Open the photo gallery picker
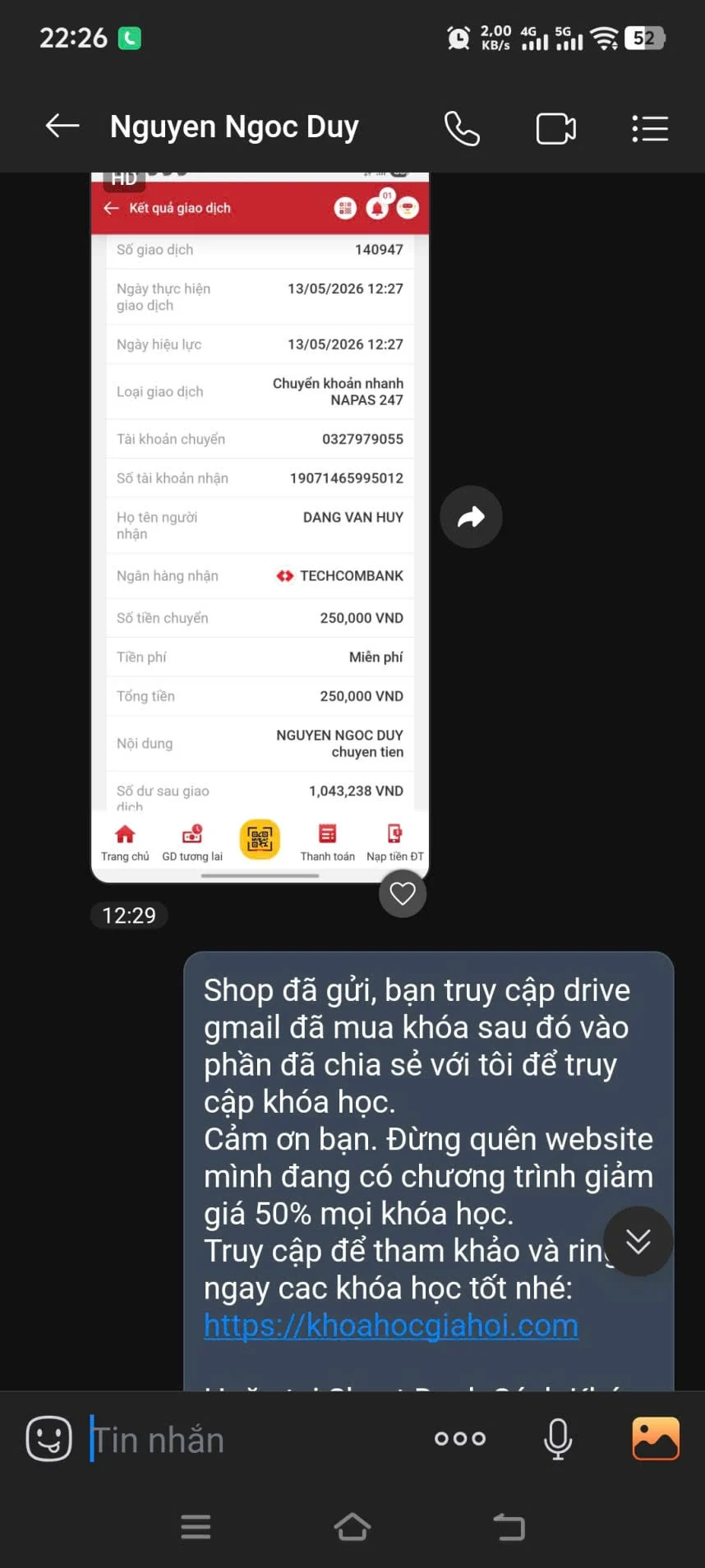Screen dimensions: 705x1568 656,1438
